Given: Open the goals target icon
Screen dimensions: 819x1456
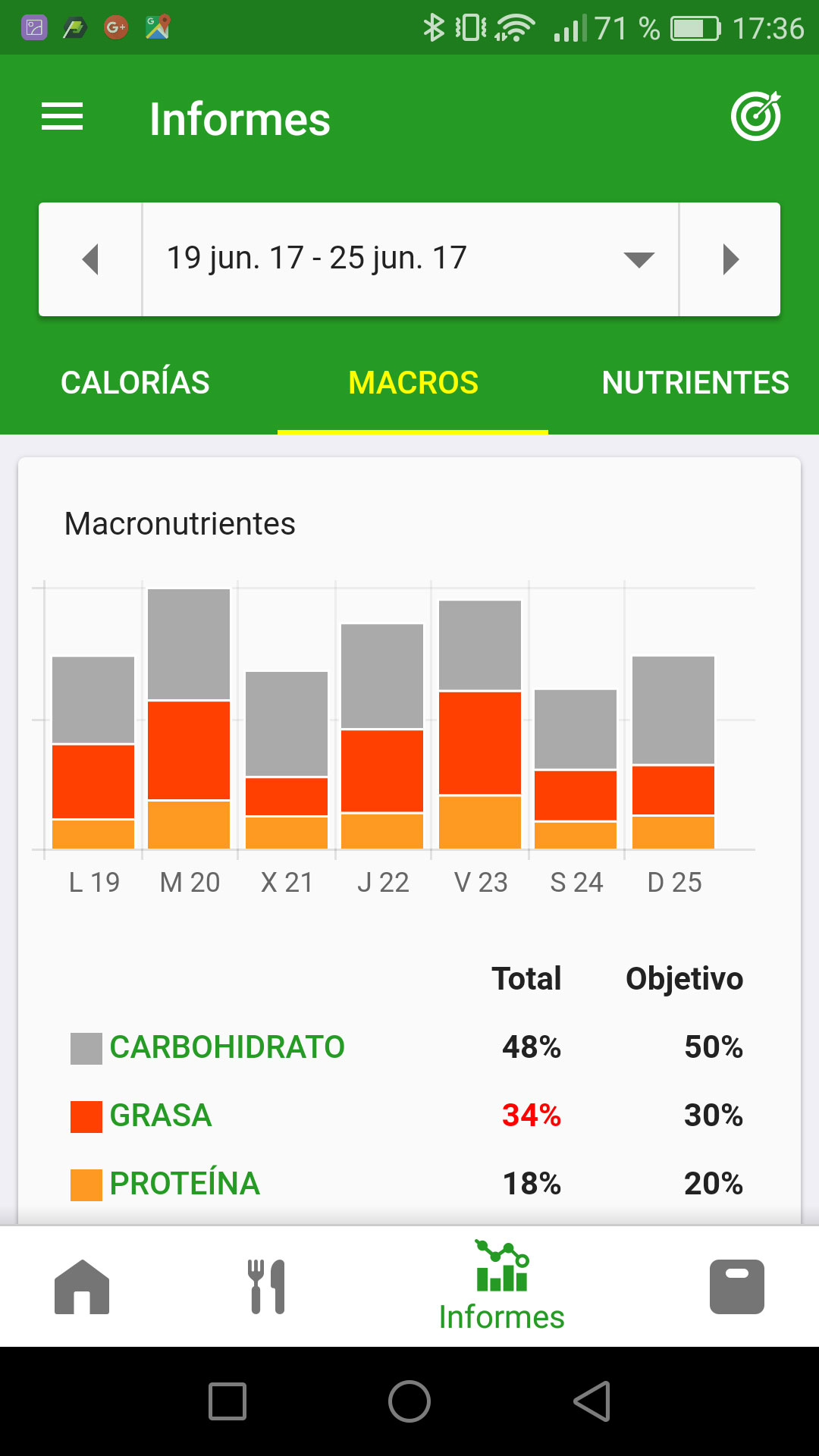Looking at the screenshot, I should coord(755,117).
